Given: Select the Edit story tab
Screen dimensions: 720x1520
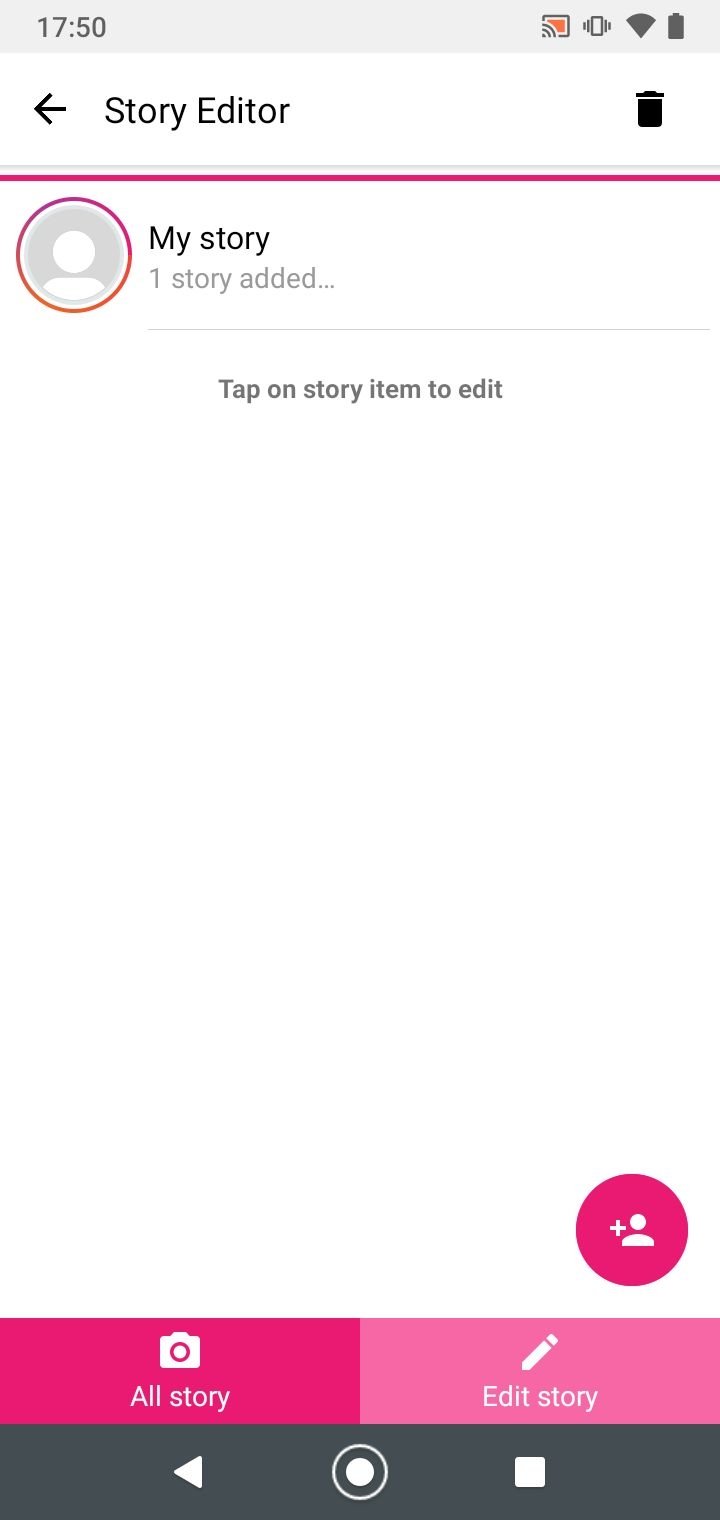Looking at the screenshot, I should click(x=540, y=1371).
